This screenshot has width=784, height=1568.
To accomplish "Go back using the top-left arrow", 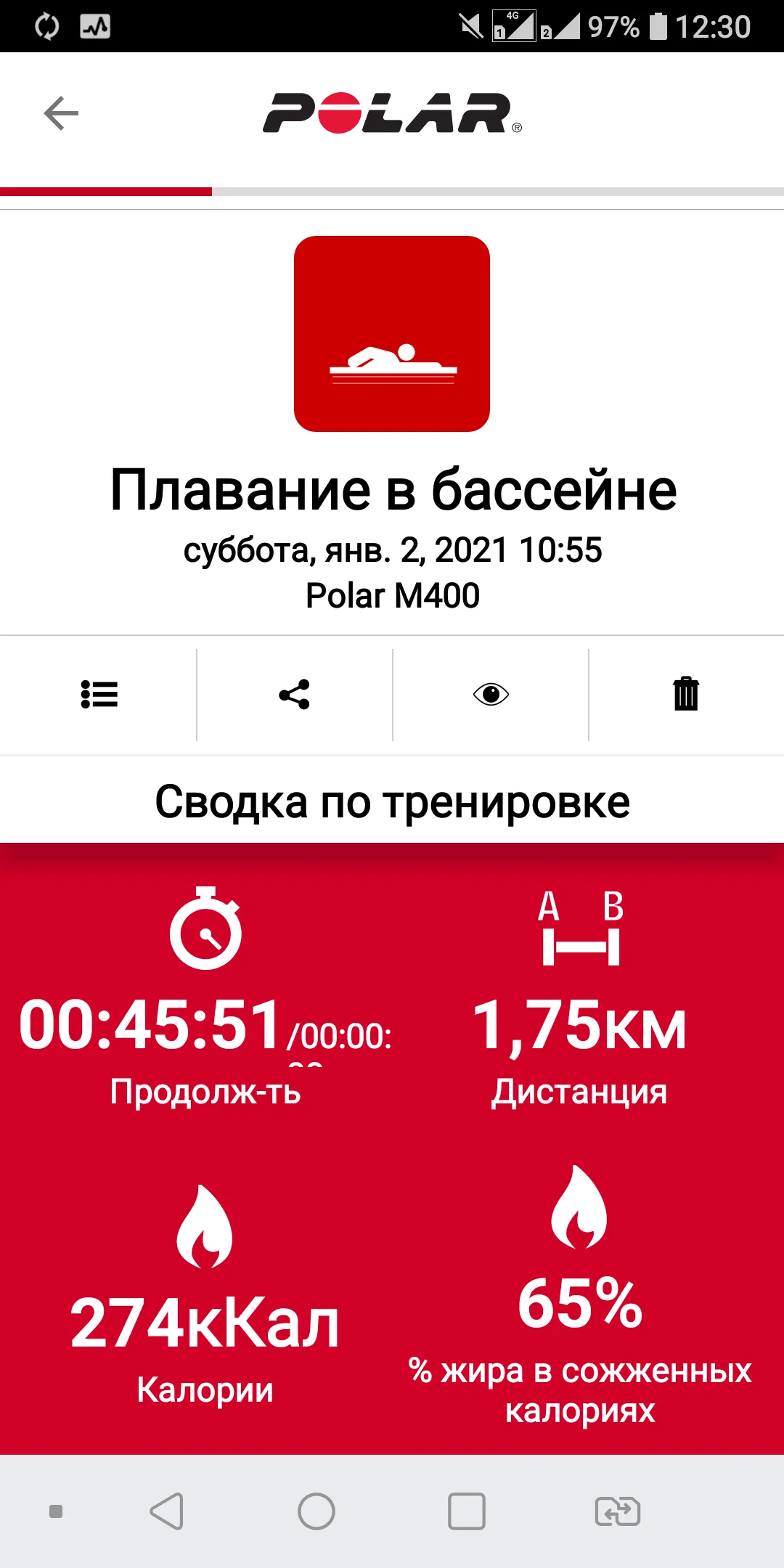I will tap(61, 114).
